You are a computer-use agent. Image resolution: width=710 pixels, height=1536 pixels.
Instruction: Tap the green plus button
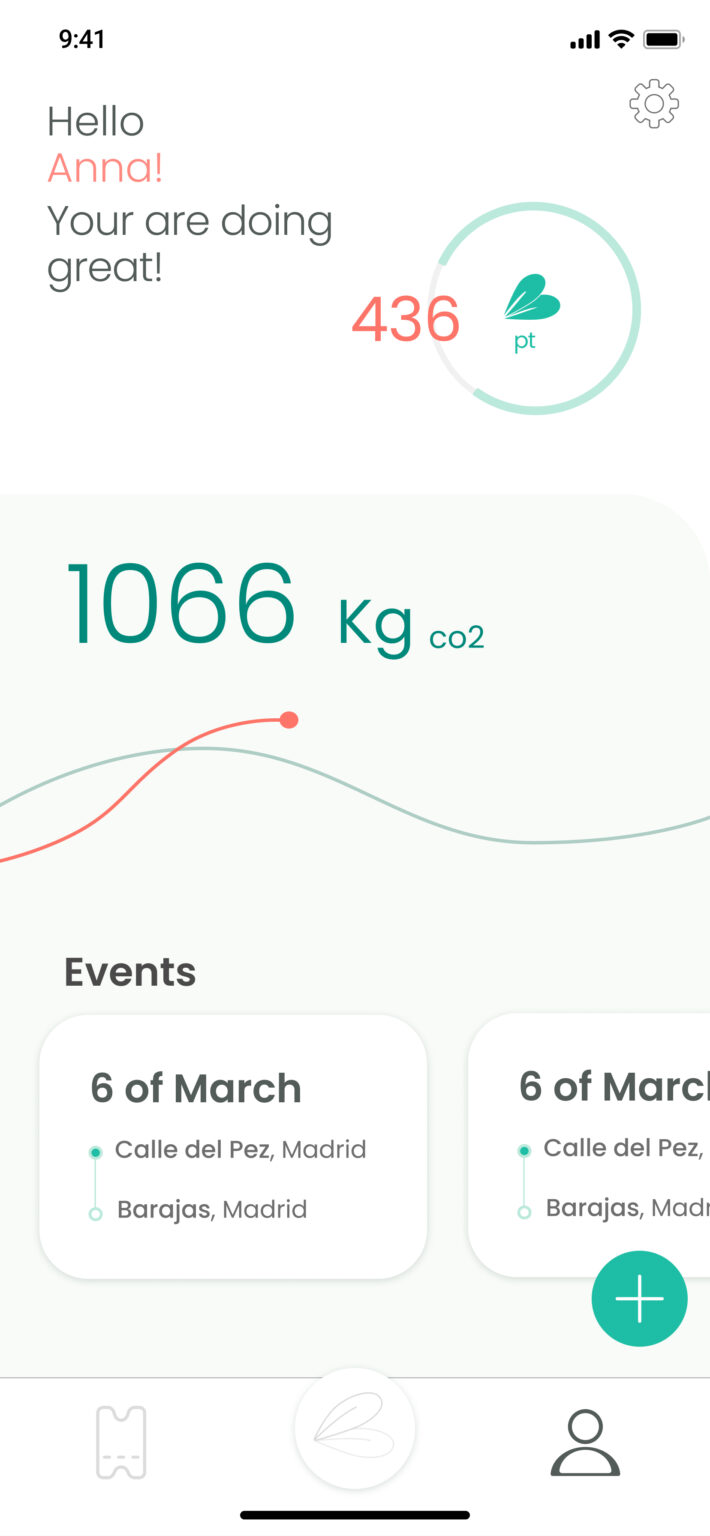[x=639, y=1298]
